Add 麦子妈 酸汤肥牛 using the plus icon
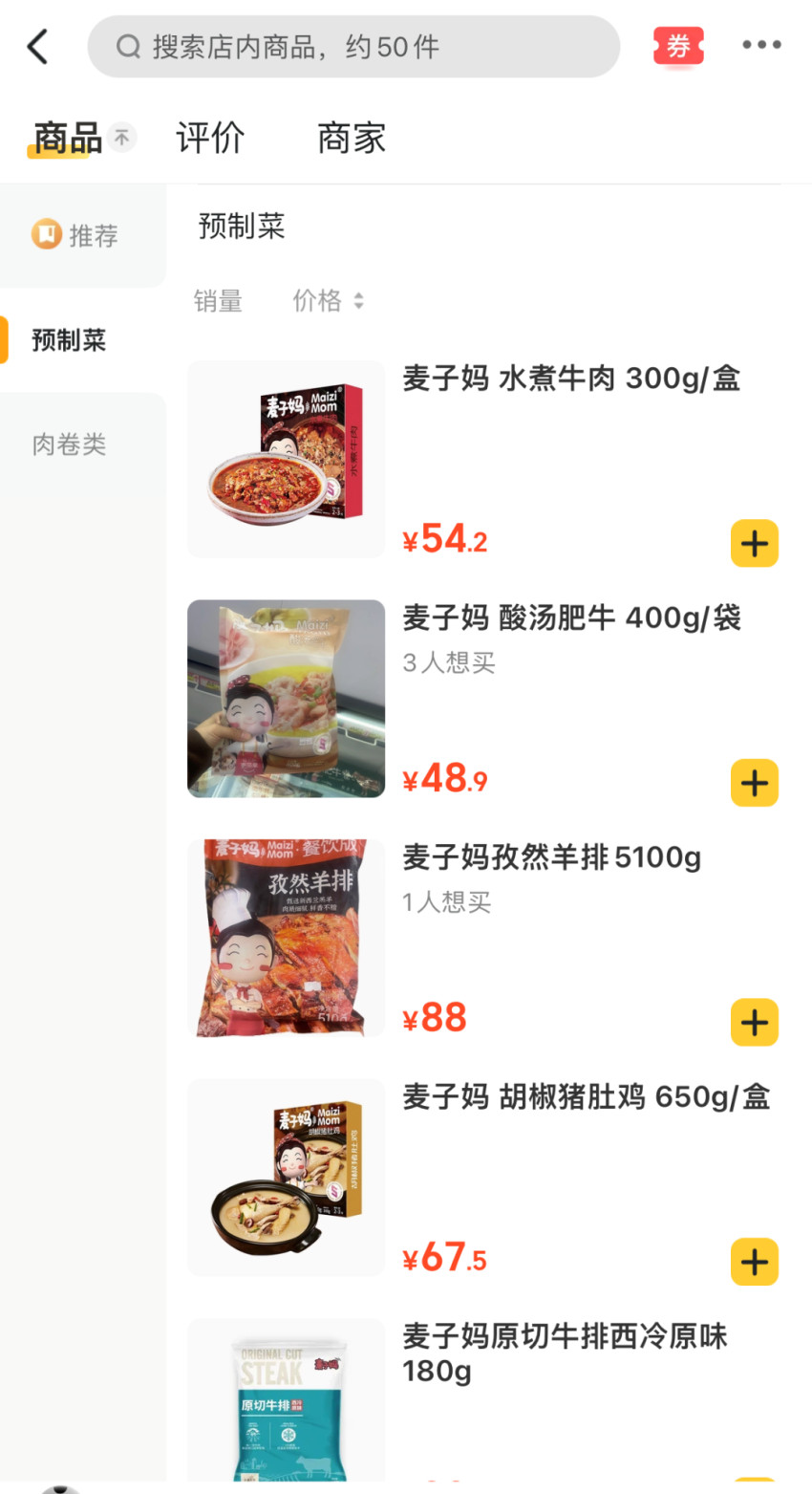 click(754, 782)
